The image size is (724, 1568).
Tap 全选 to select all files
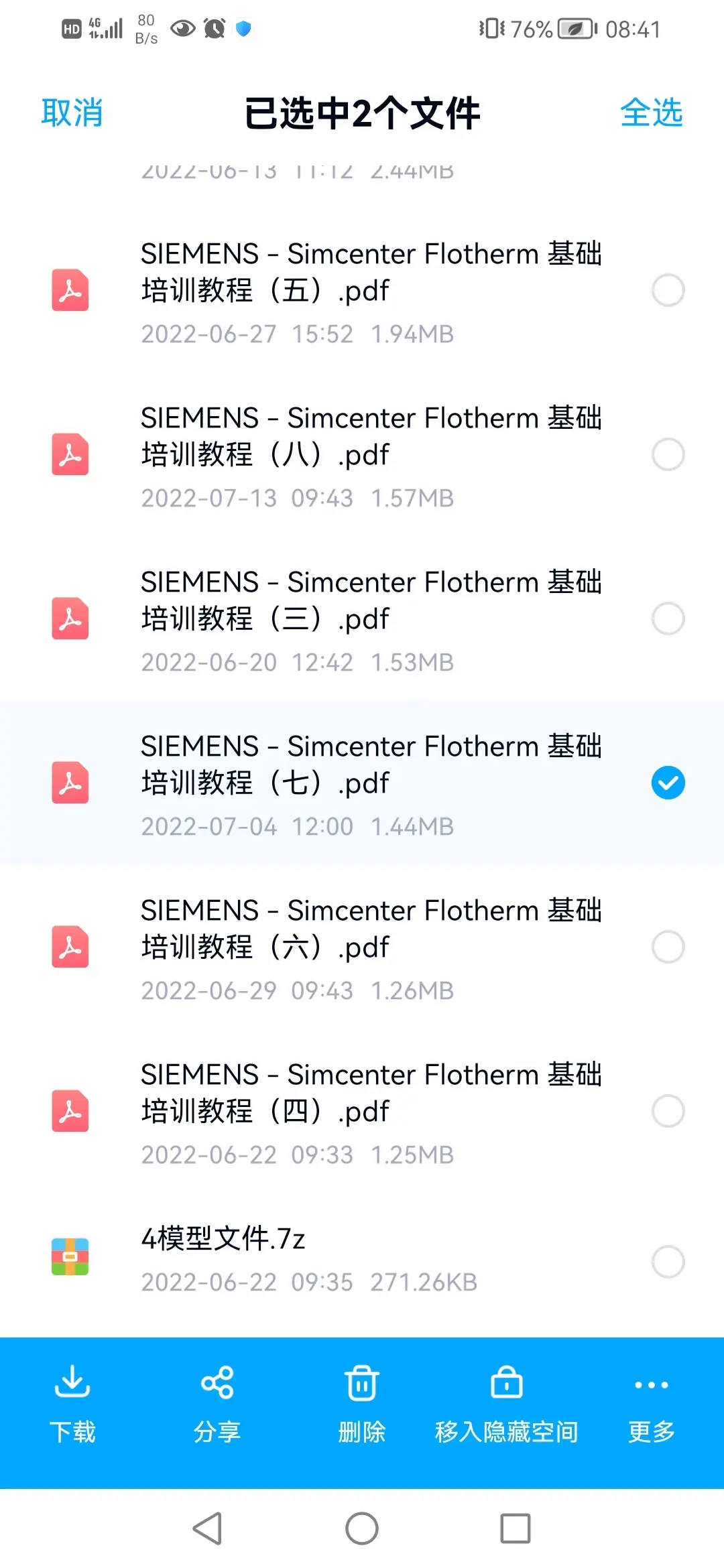pyautogui.click(x=651, y=113)
